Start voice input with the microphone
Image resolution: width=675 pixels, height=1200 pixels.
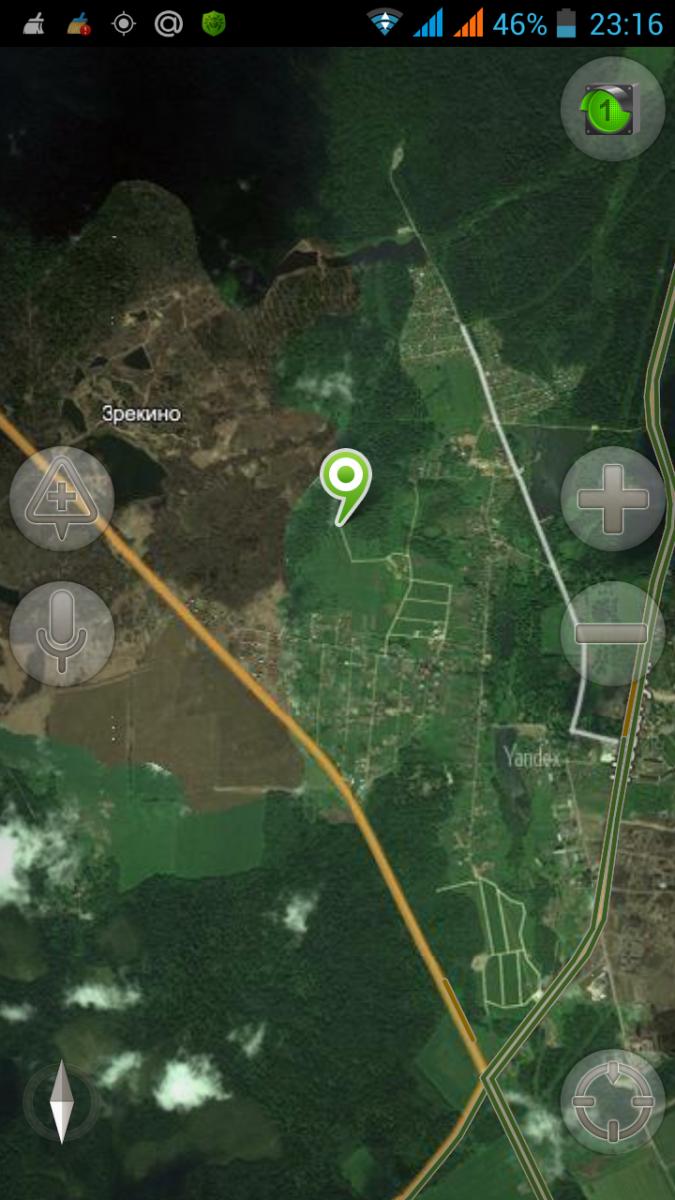click(x=61, y=633)
